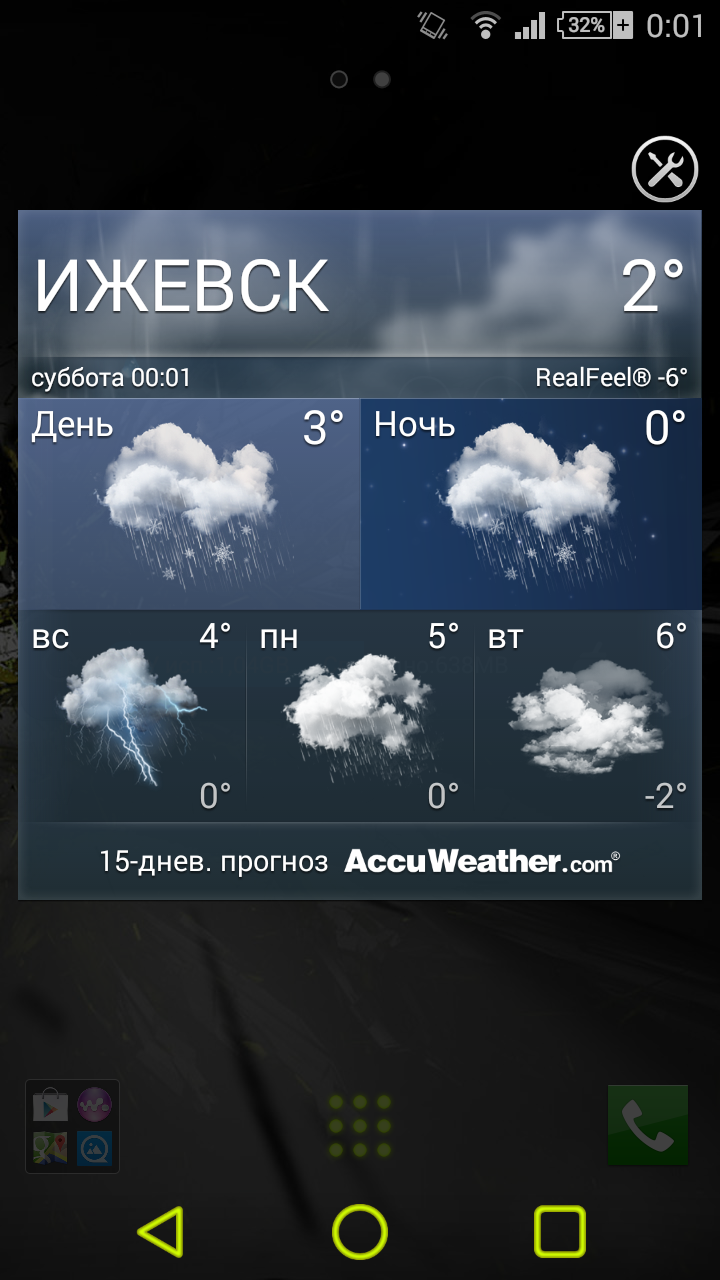Image resolution: width=720 pixels, height=1280 pixels.
Task: Open the 15-днев. прогноз AccuWeather link
Action: 360,861
